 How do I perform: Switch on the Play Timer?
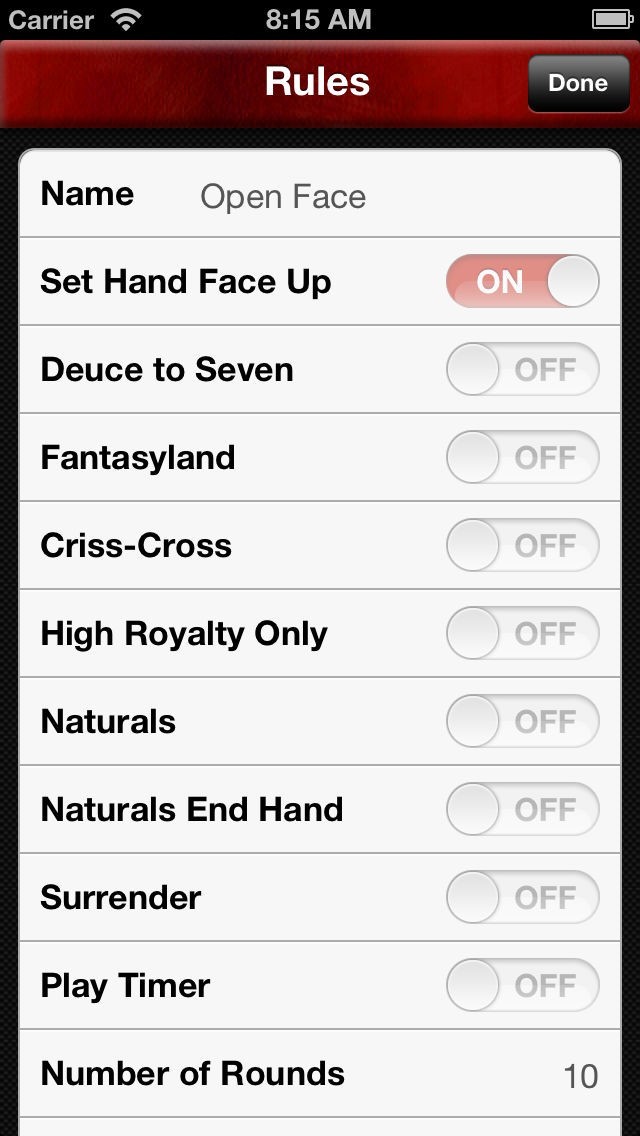(522, 985)
